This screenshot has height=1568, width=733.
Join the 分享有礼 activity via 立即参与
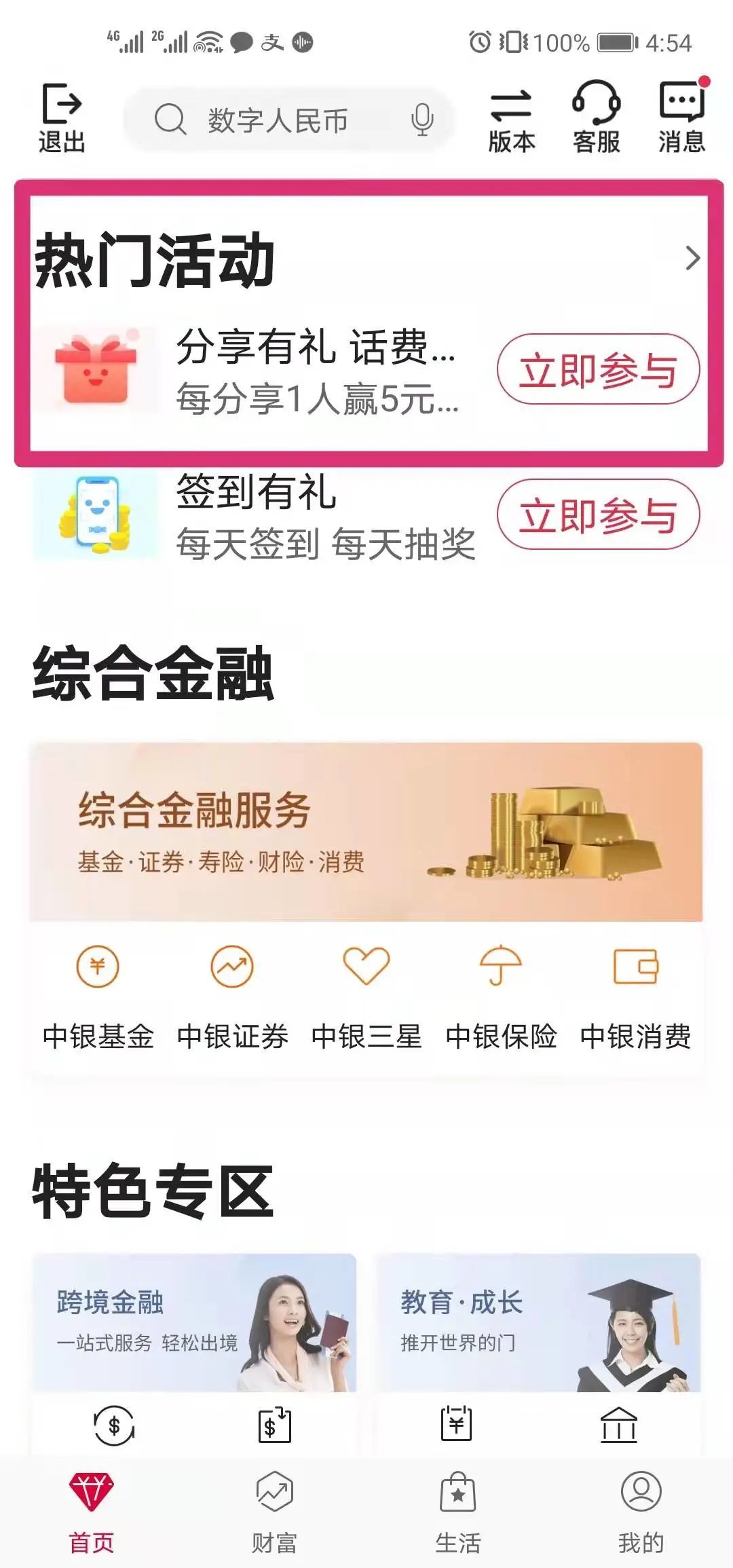click(x=598, y=370)
